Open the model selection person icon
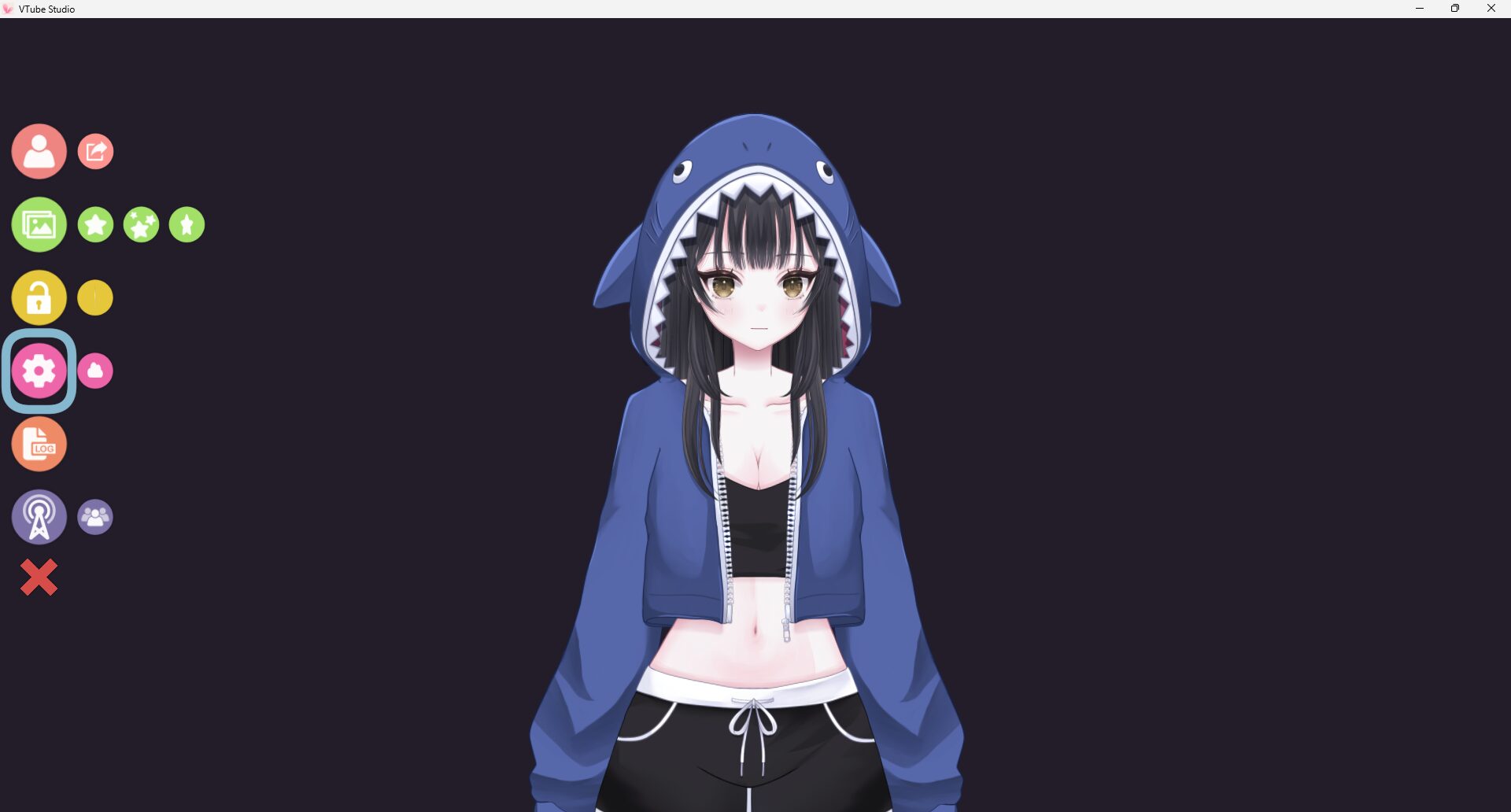This screenshot has height=812, width=1511. [39, 151]
